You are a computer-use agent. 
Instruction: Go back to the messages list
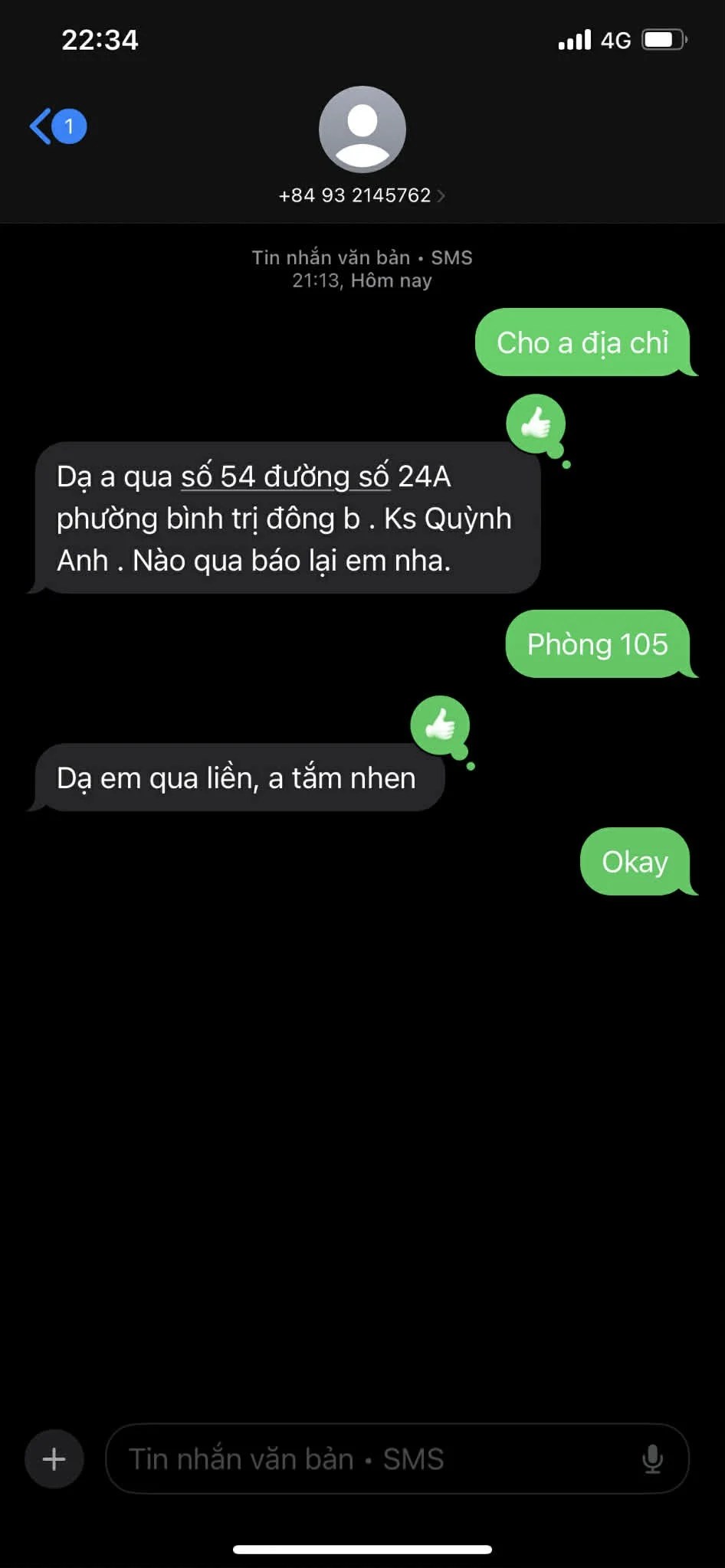(x=55, y=126)
